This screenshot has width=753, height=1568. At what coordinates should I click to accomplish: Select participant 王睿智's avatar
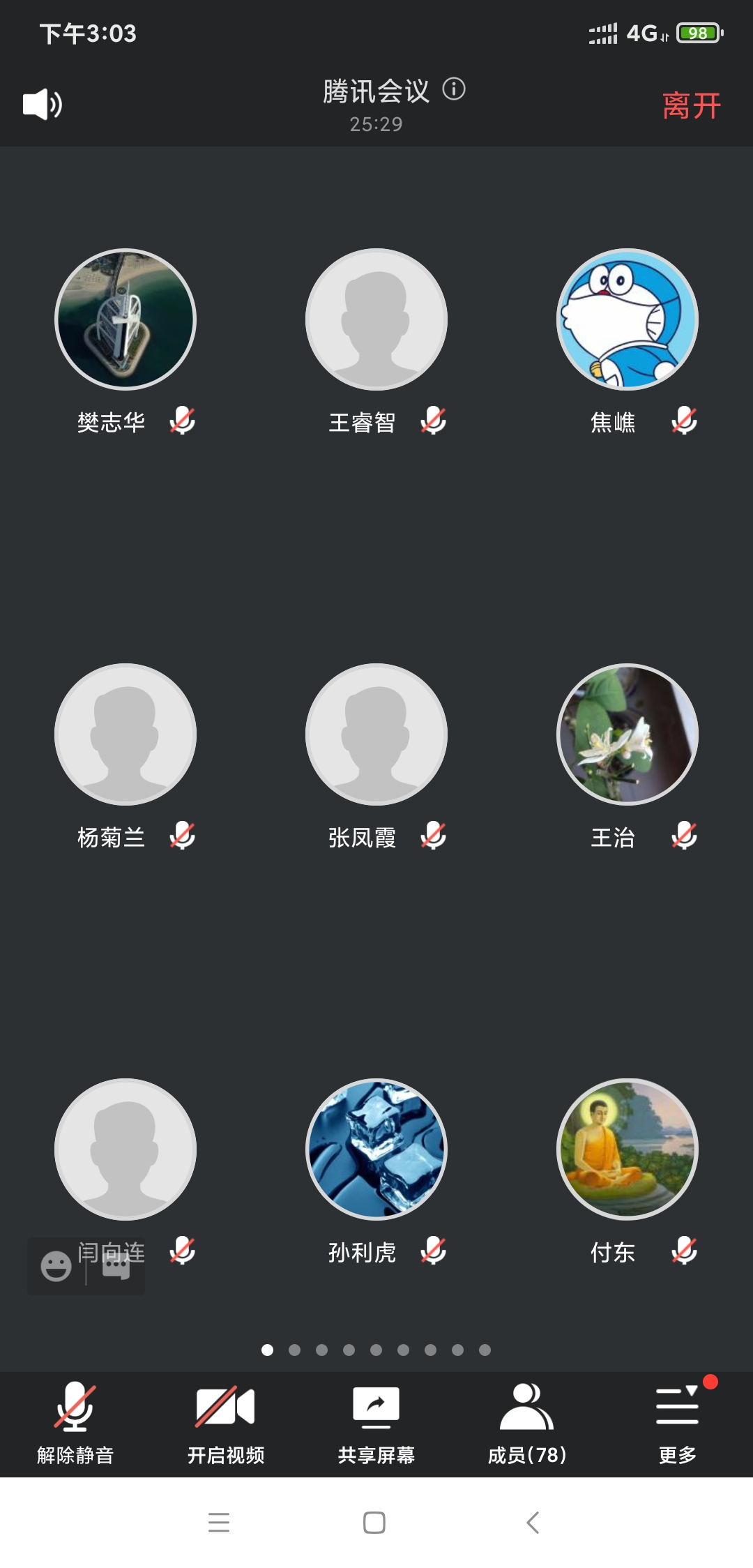376,319
